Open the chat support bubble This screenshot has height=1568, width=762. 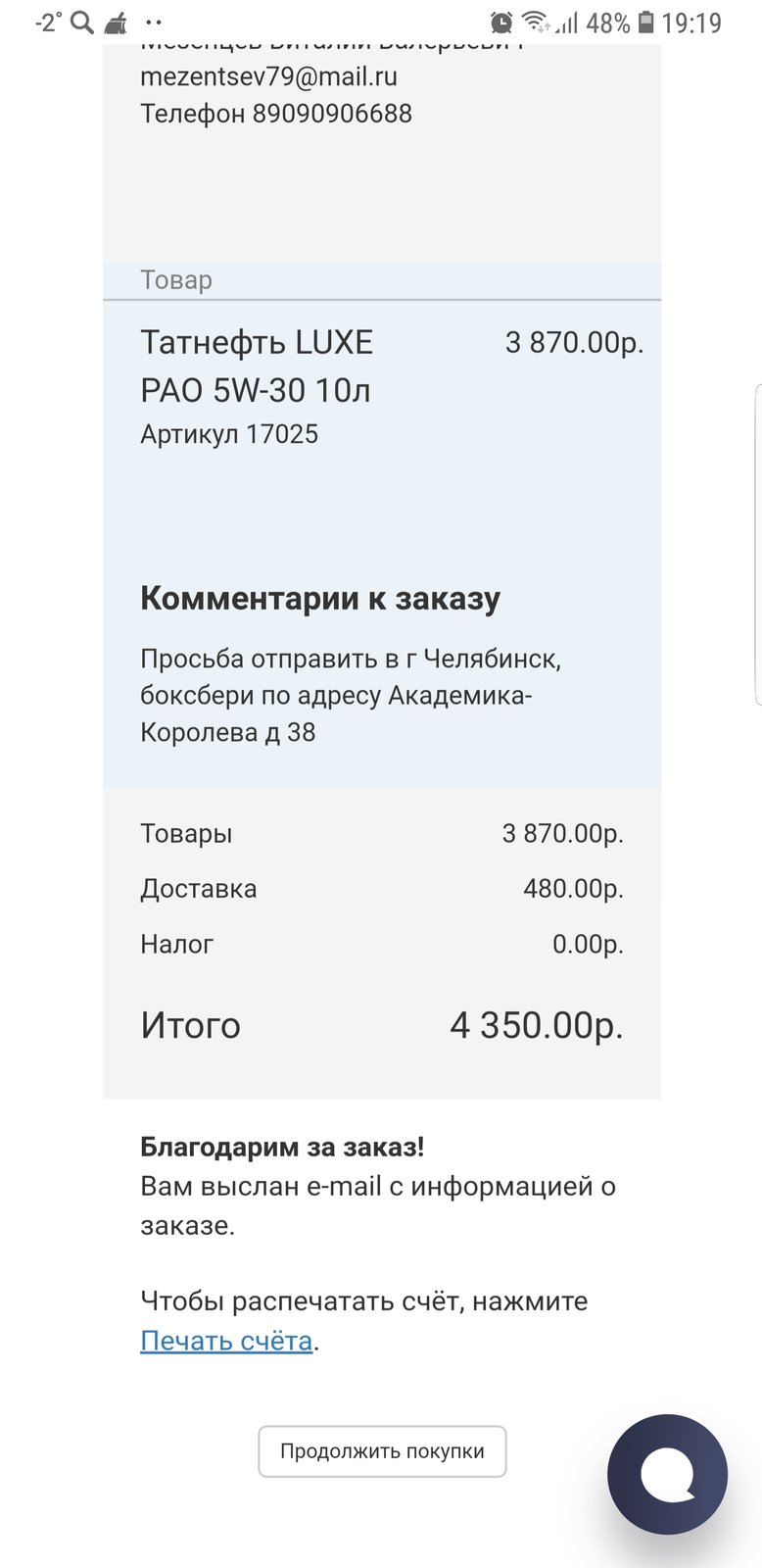(x=667, y=1474)
